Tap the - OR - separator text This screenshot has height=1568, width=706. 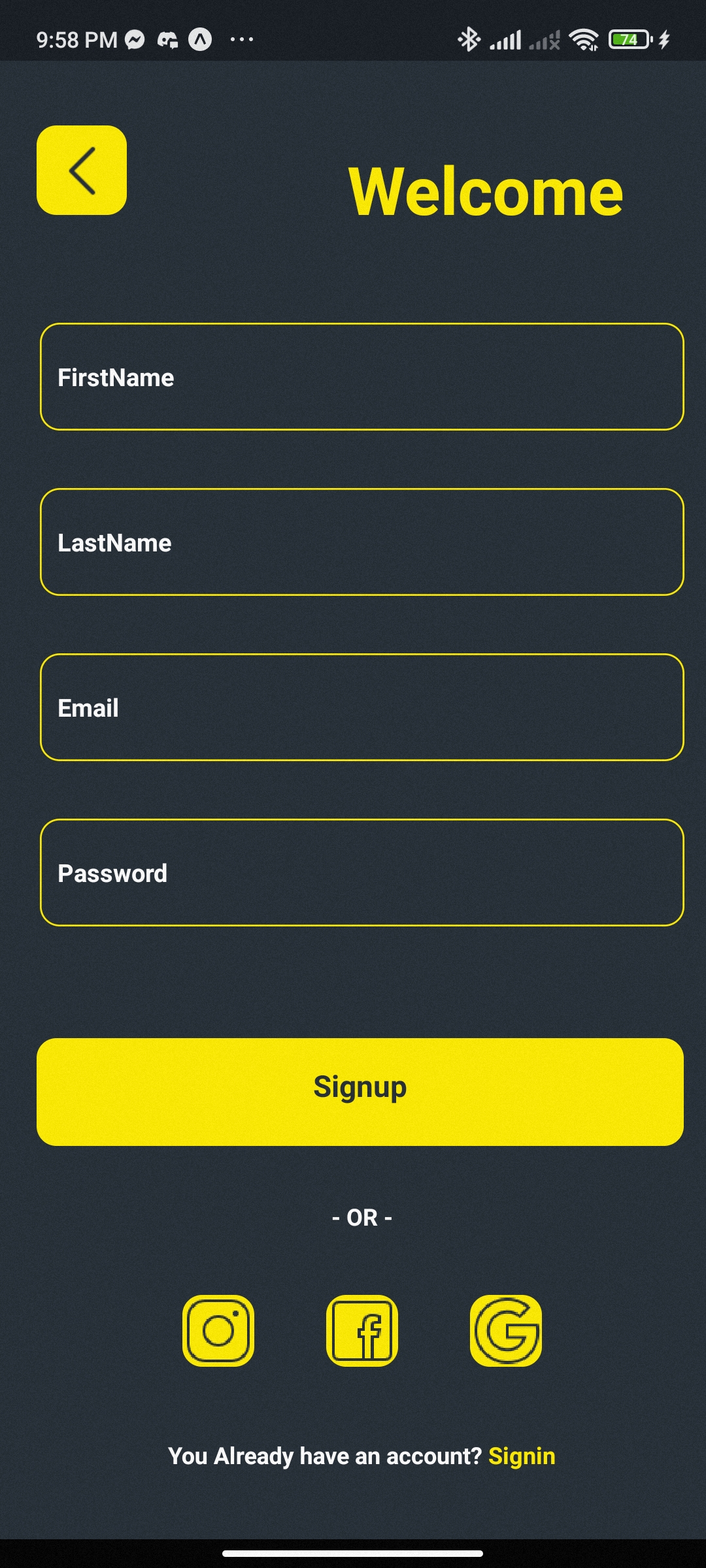pos(360,1217)
